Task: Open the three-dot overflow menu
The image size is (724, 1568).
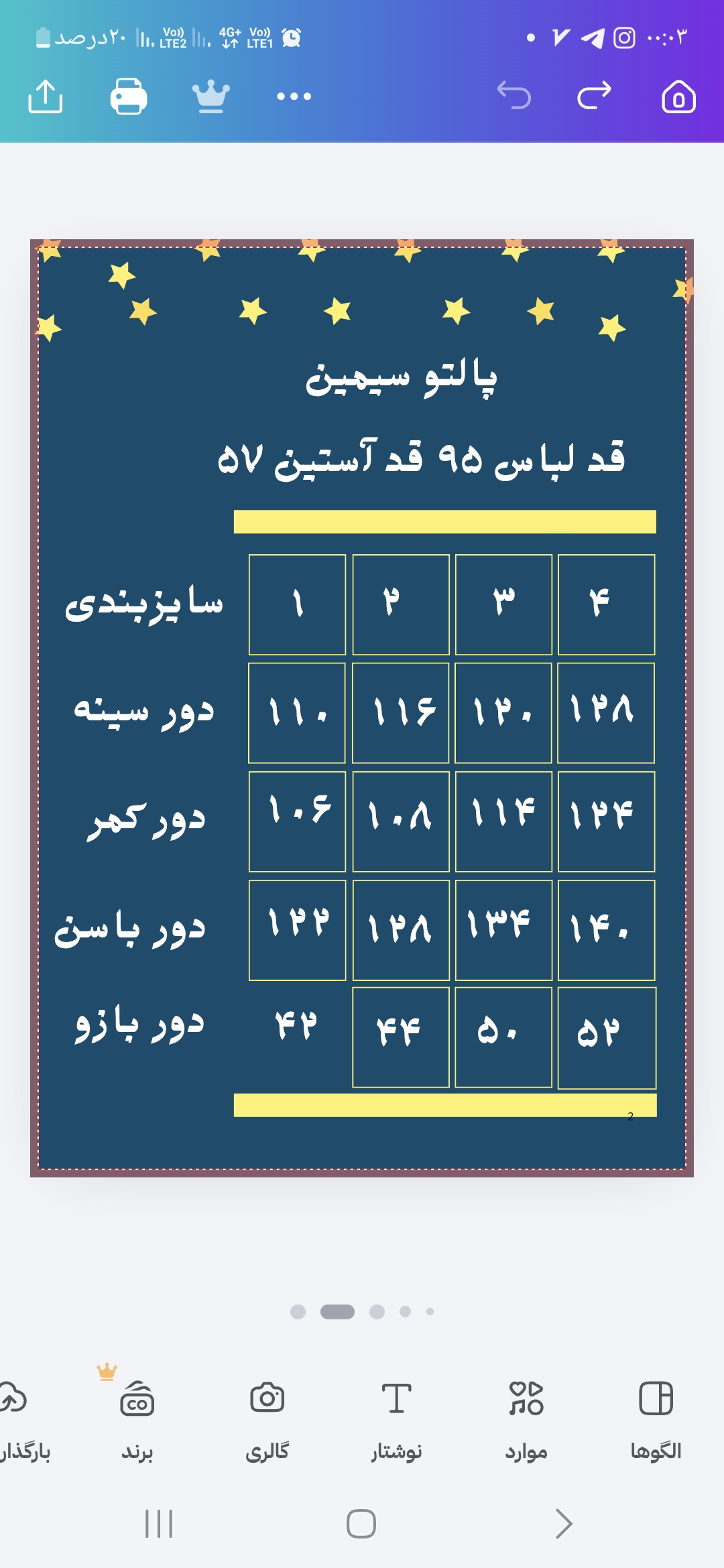Action: click(x=294, y=96)
